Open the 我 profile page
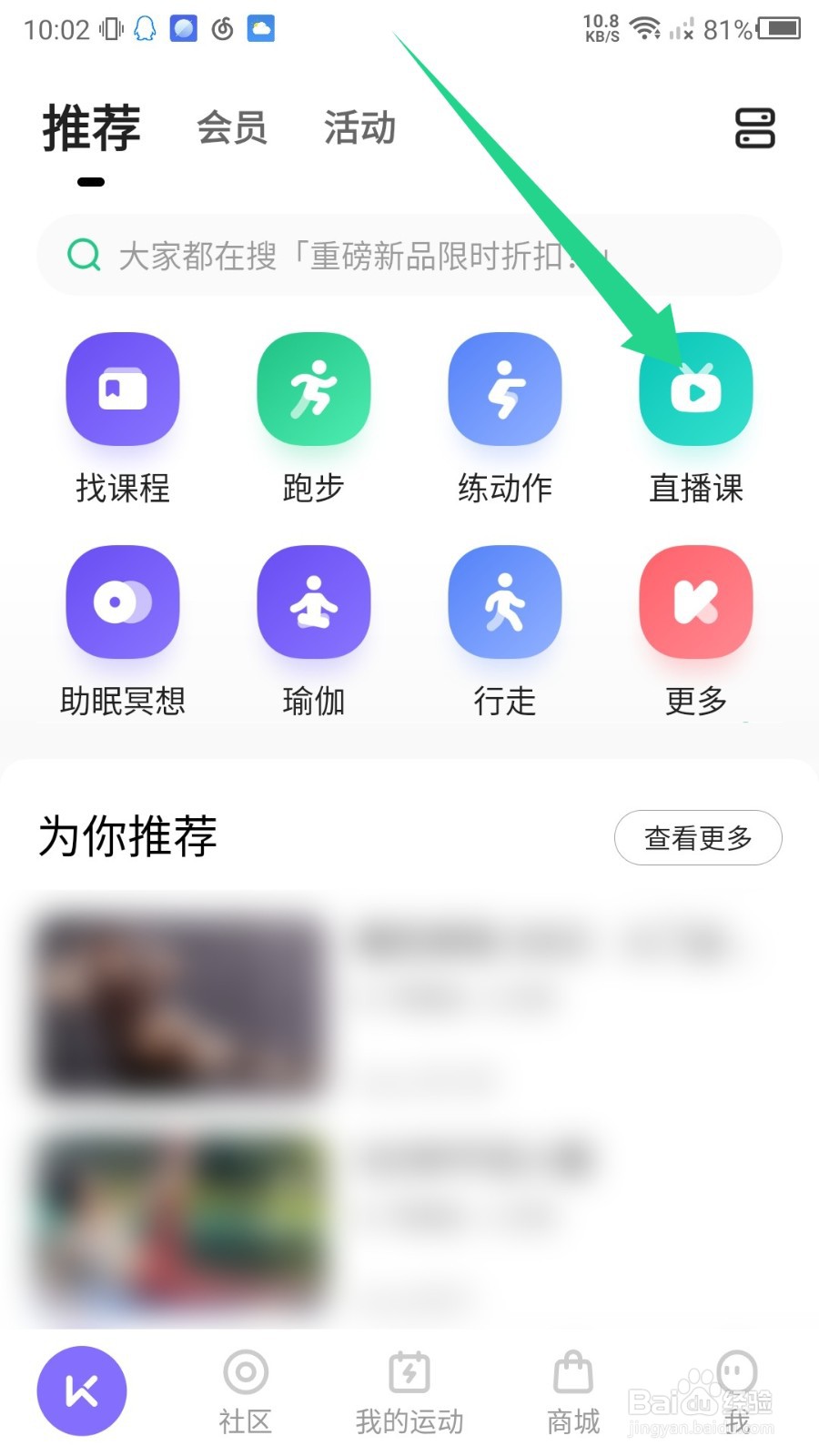This screenshot has width=819, height=1456. tap(735, 1390)
